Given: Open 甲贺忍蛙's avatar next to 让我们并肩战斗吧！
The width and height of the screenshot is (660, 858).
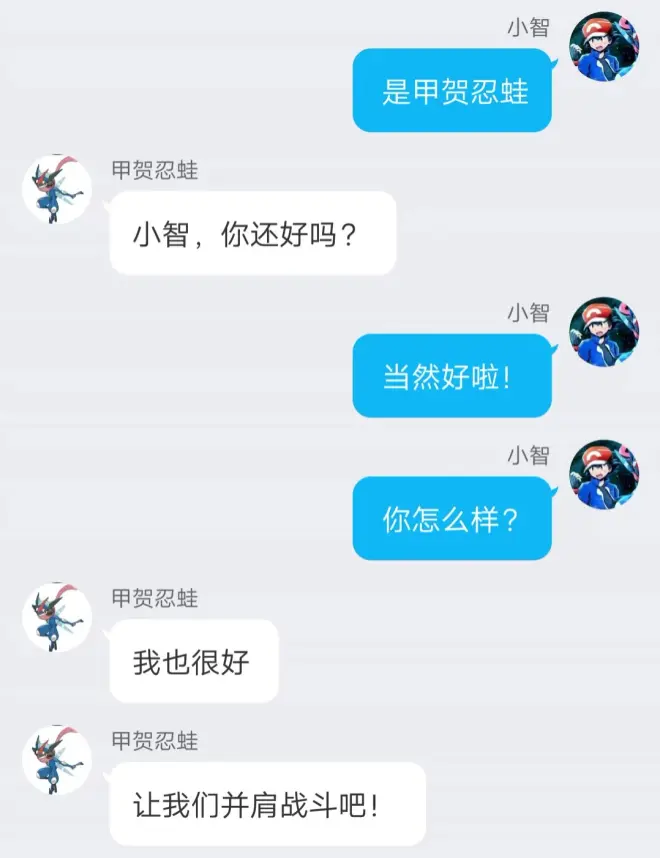Looking at the screenshot, I should pyautogui.click(x=57, y=760).
